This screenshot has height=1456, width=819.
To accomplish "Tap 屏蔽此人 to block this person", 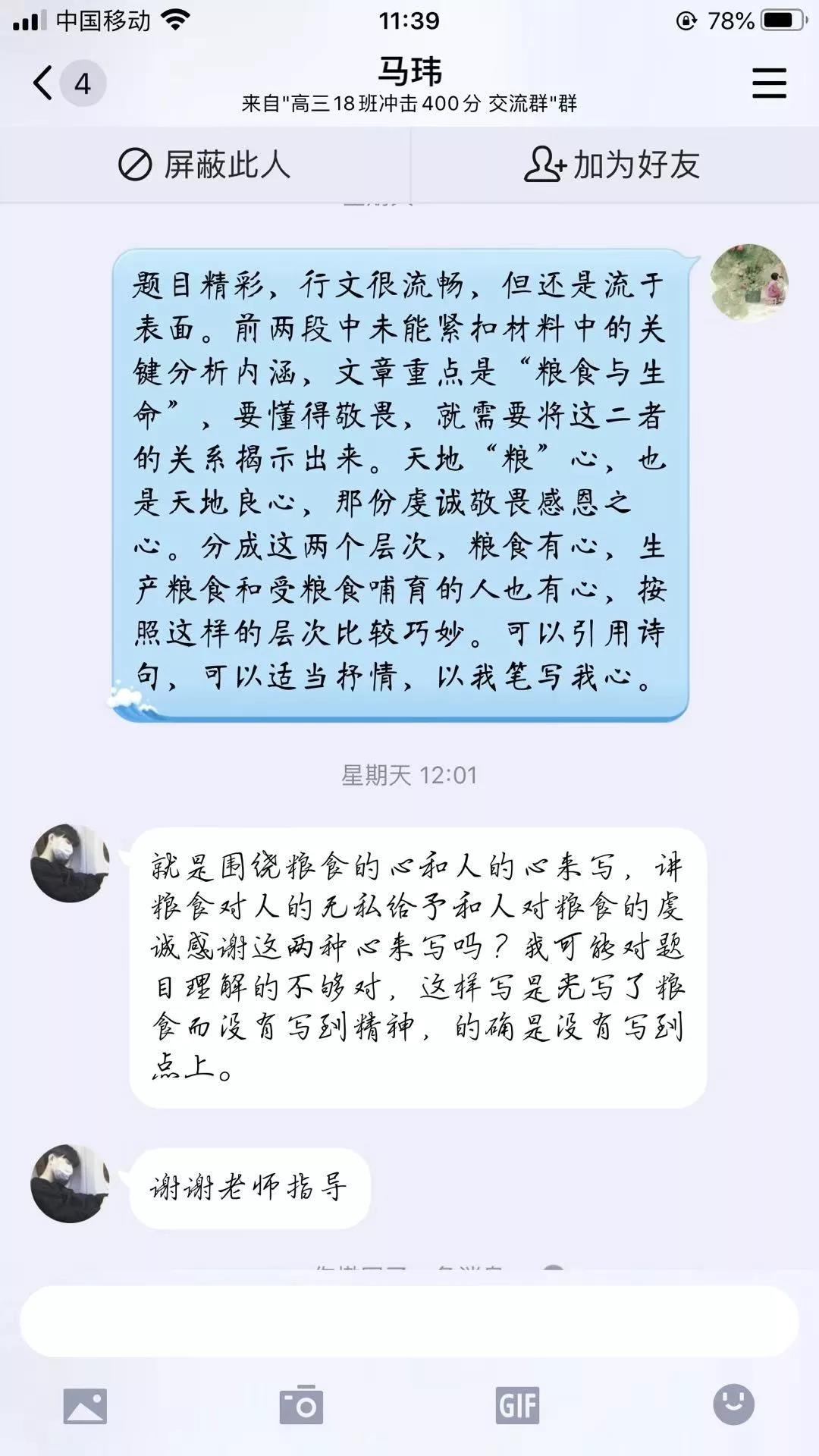I will point(205,165).
